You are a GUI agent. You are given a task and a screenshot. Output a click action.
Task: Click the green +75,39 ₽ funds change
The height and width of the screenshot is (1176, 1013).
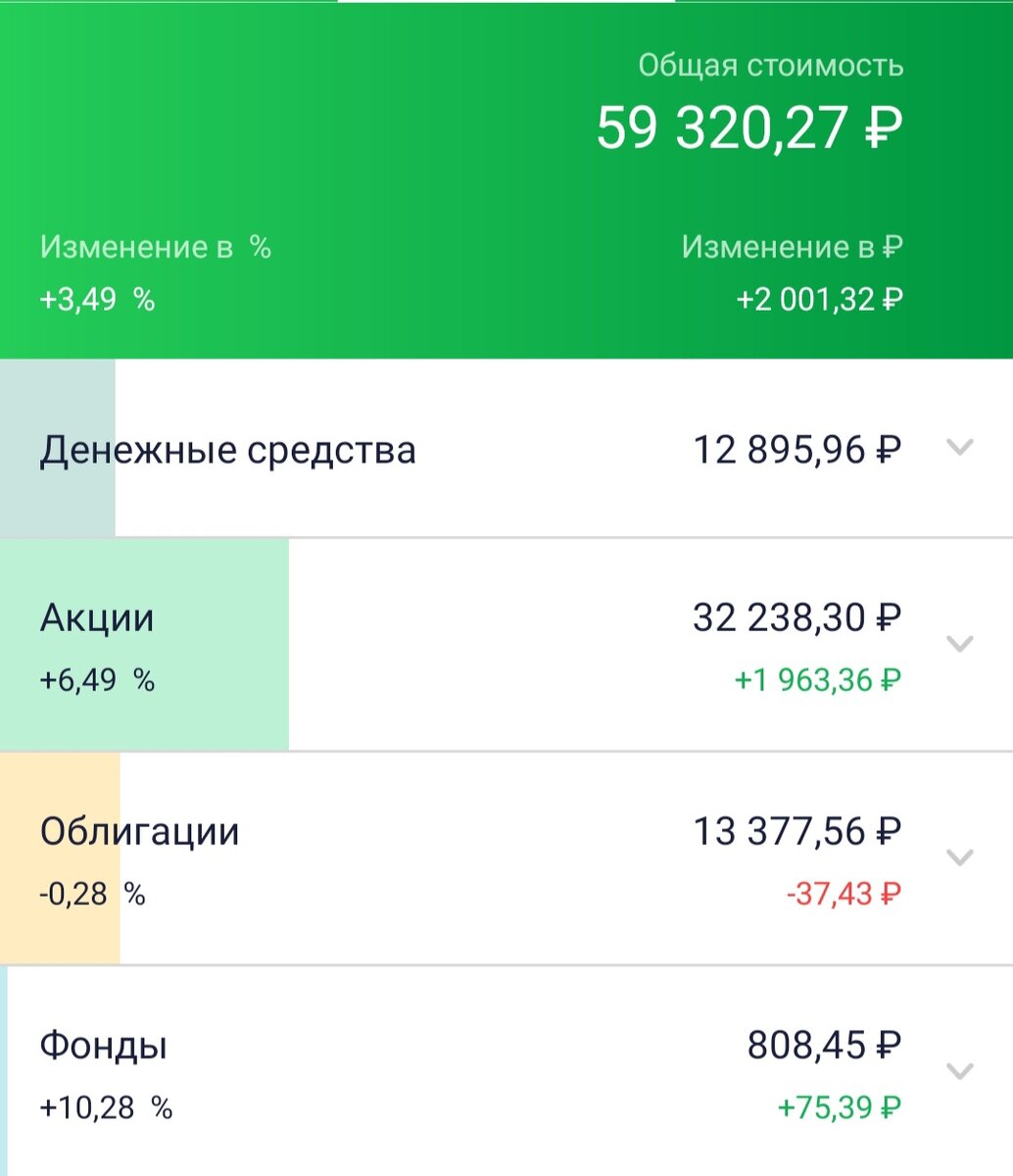[837, 1108]
